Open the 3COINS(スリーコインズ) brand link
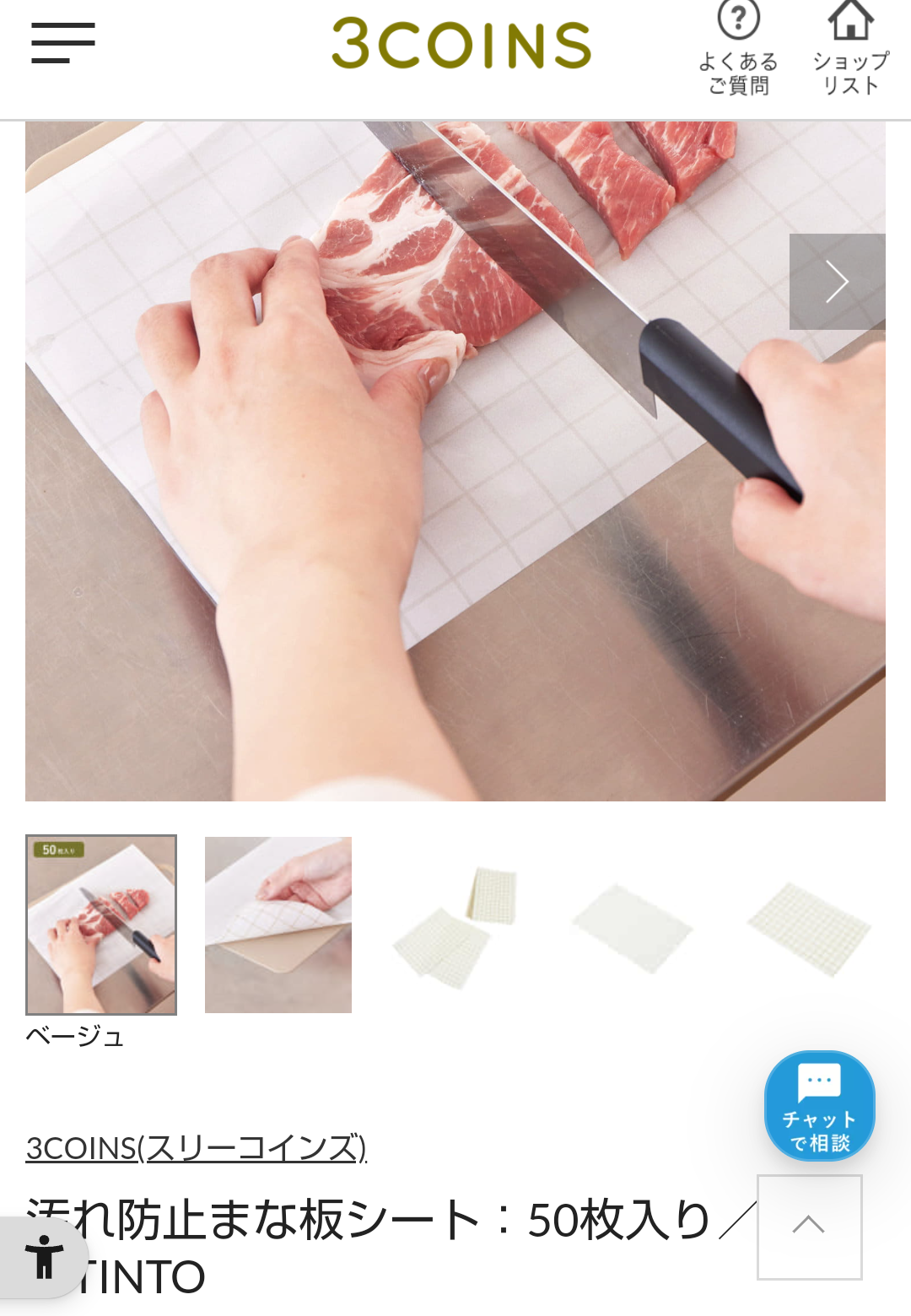 (x=196, y=1148)
